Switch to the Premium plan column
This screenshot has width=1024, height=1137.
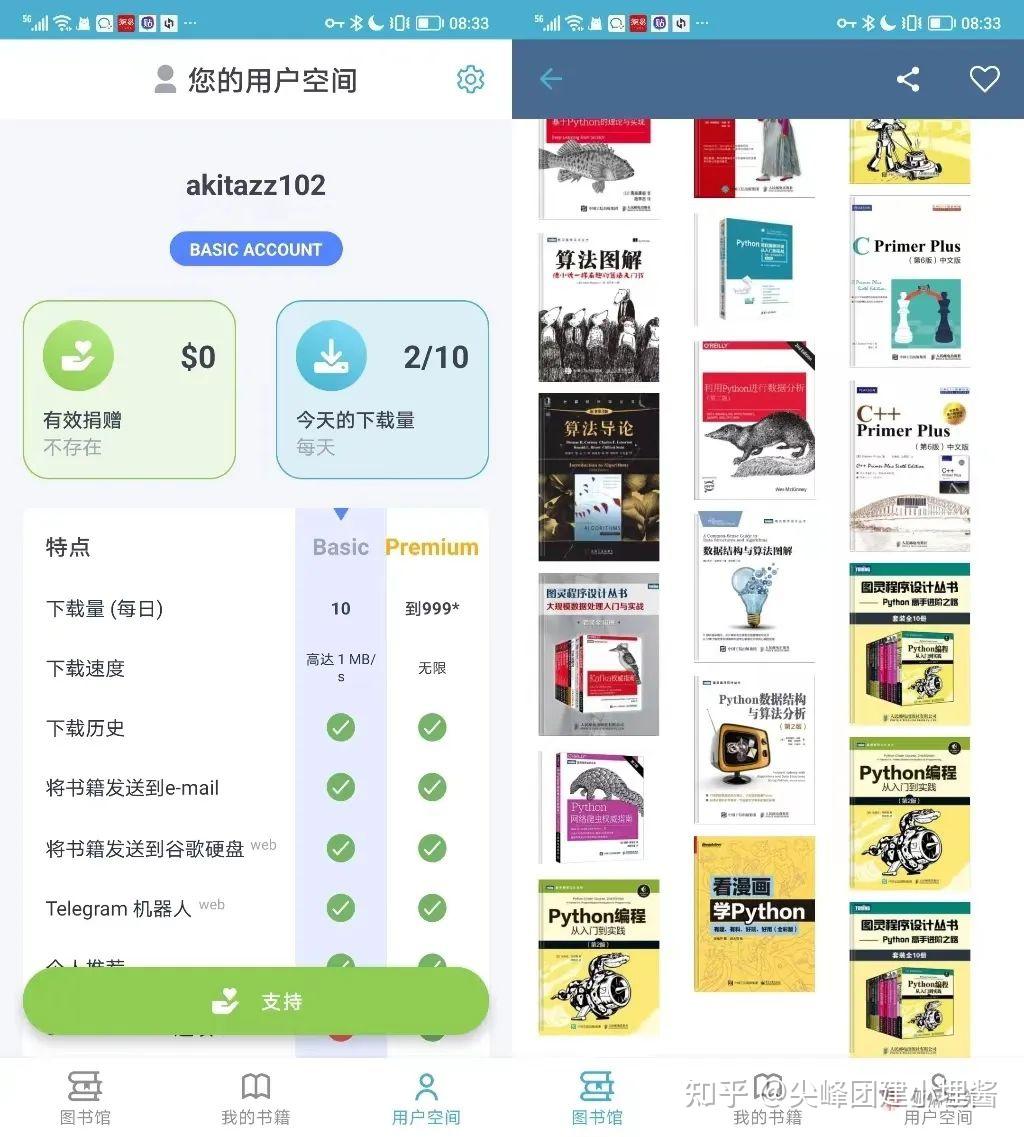point(432,546)
